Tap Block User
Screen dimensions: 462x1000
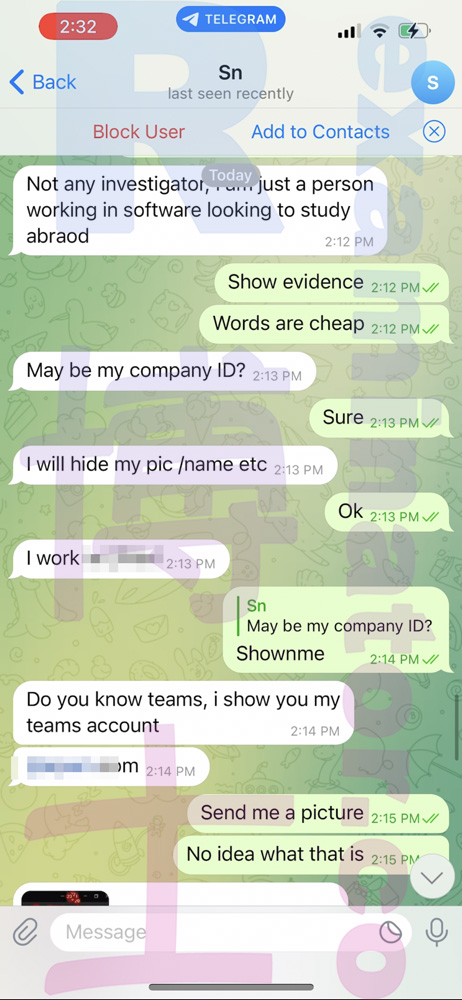tap(138, 132)
